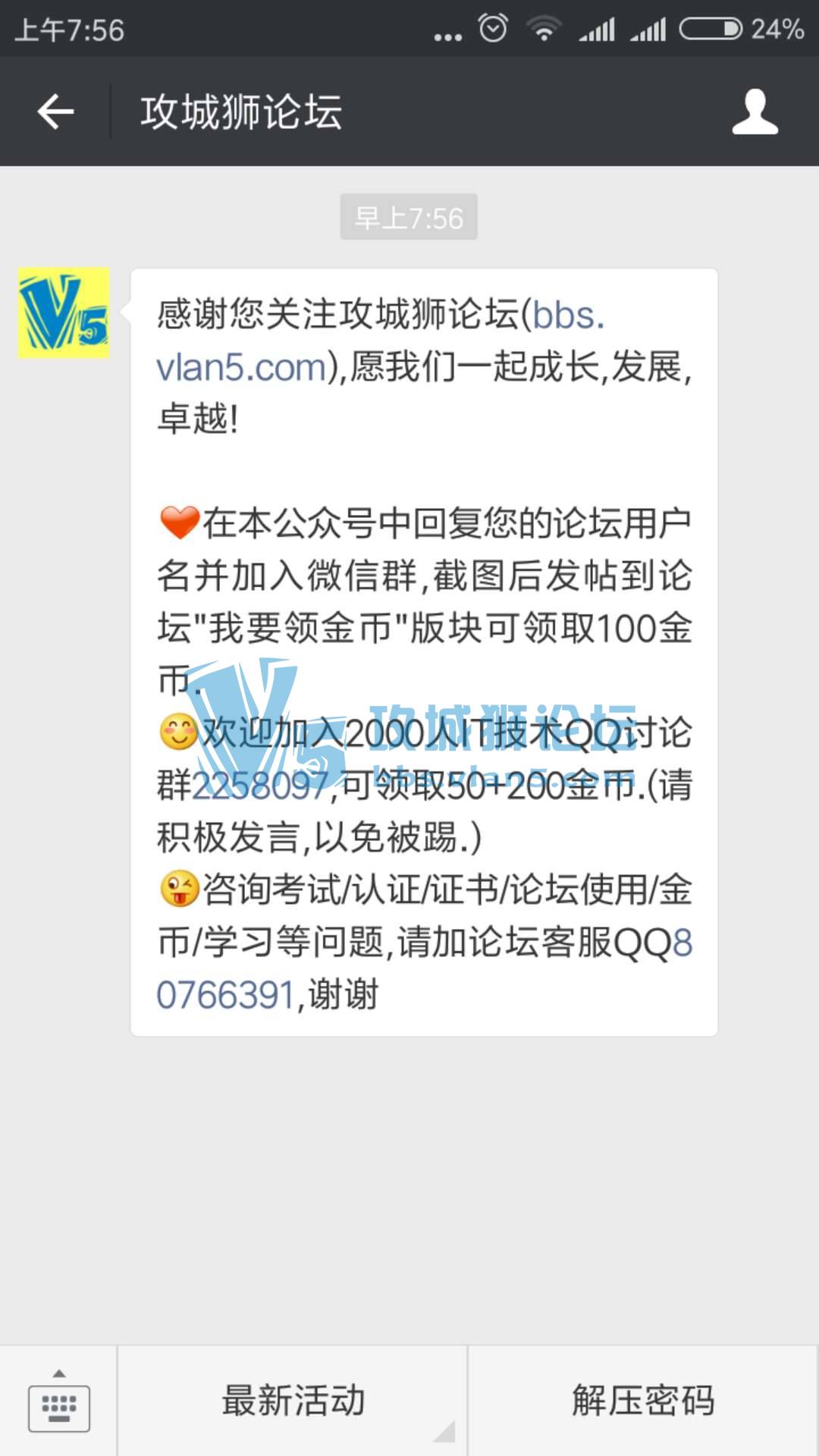
Task: Open the 攻城狮论坛 avatar
Action: point(64,312)
